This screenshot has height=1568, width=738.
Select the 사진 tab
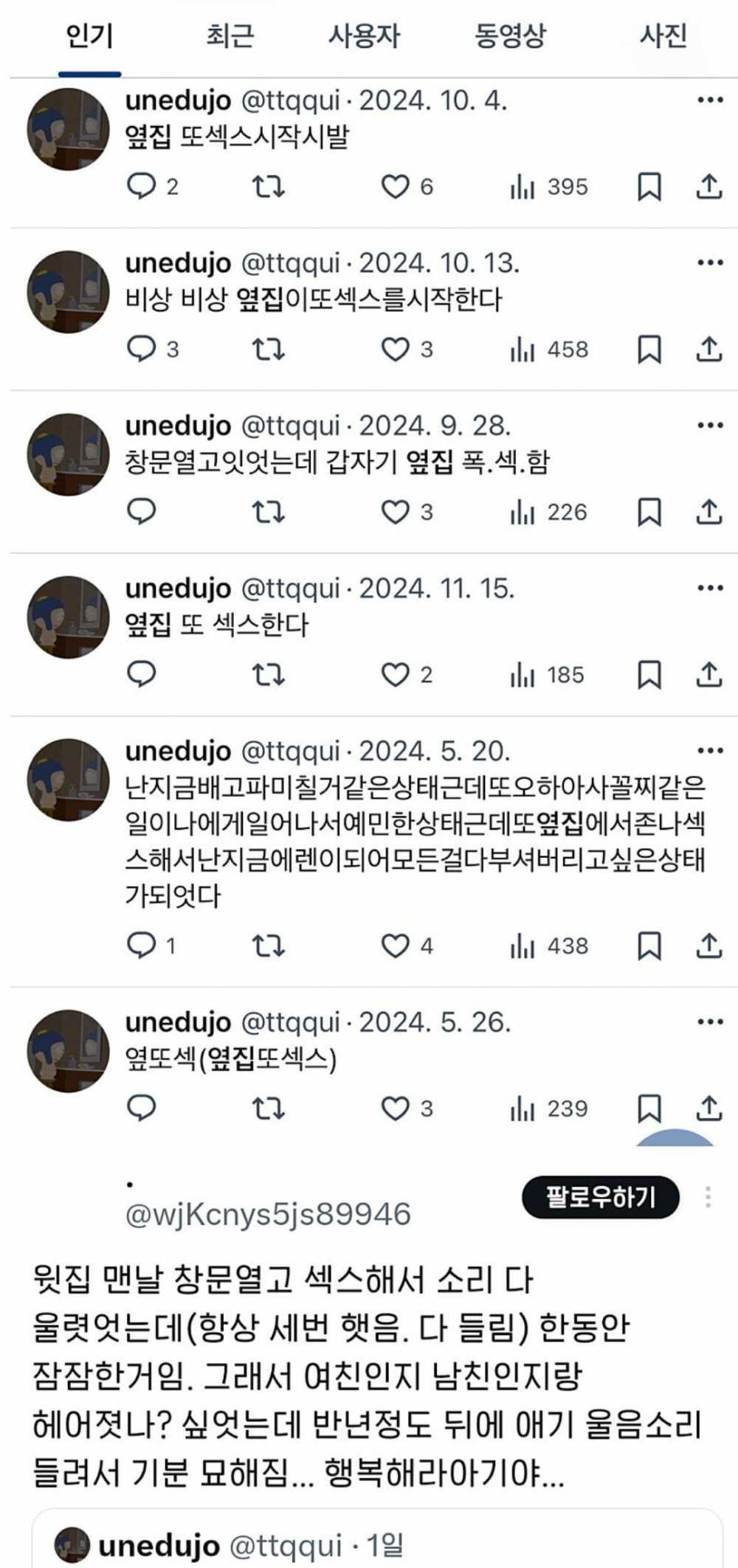[x=663, y=36]
